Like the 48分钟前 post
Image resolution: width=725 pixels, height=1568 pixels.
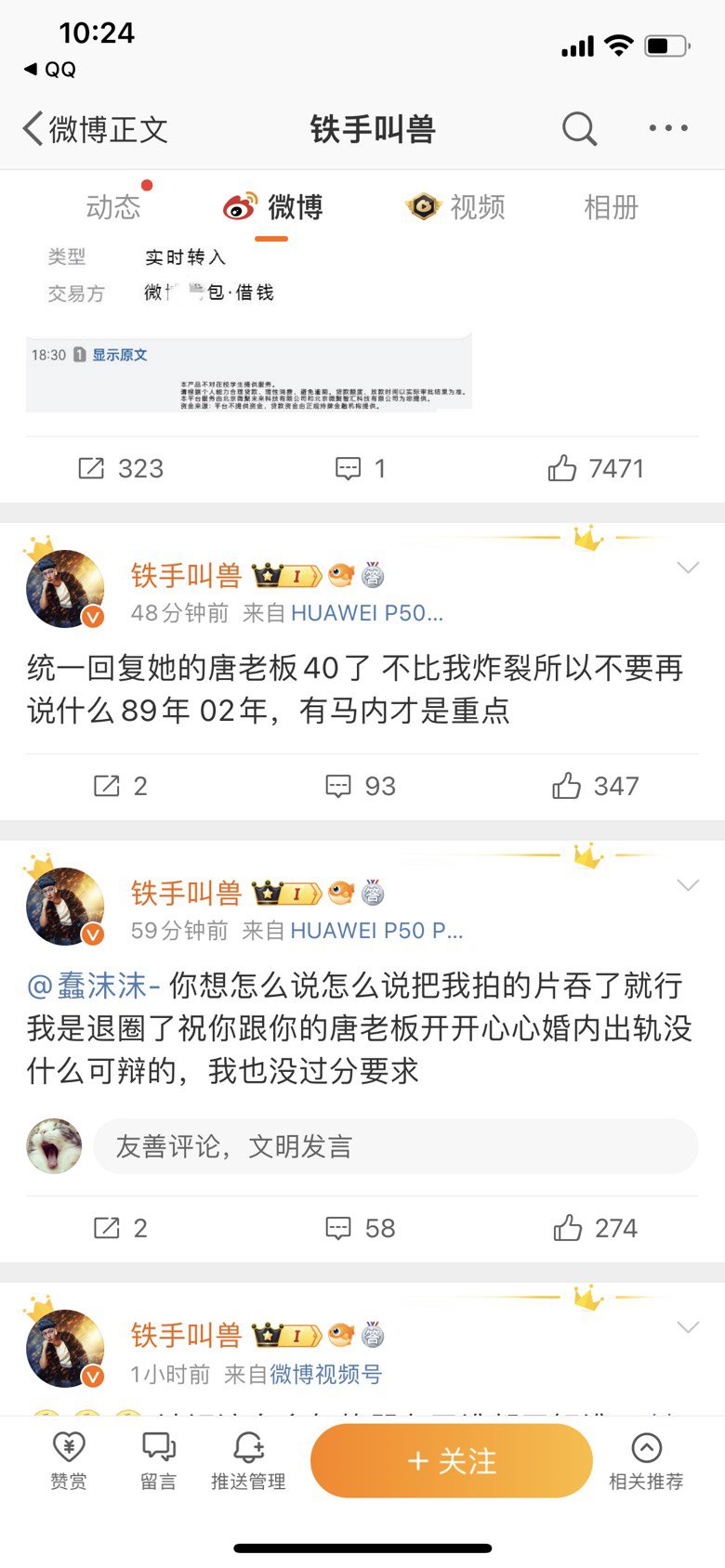pyautogui.click(x=596, y=786)
